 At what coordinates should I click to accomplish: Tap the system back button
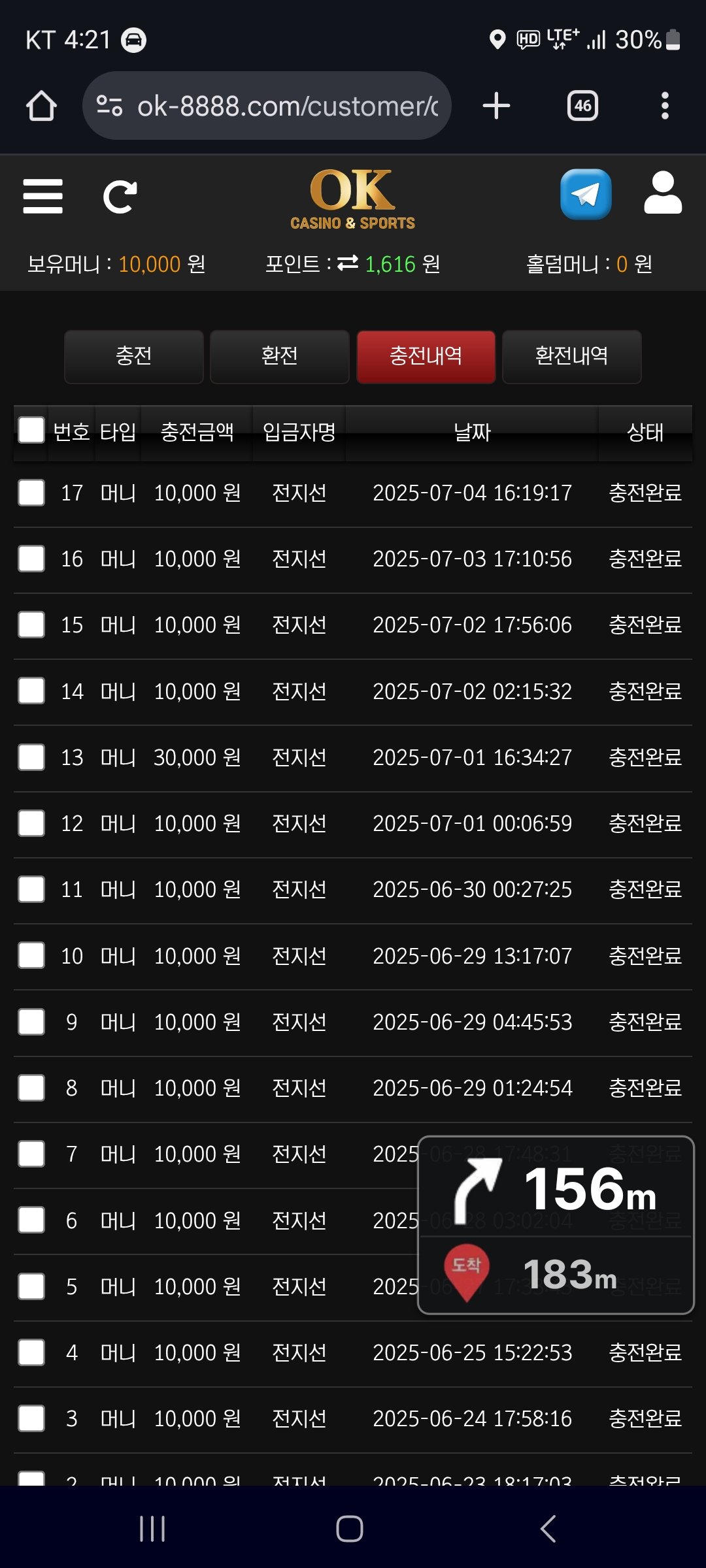pyautogui.click(x=548, y=1529)
